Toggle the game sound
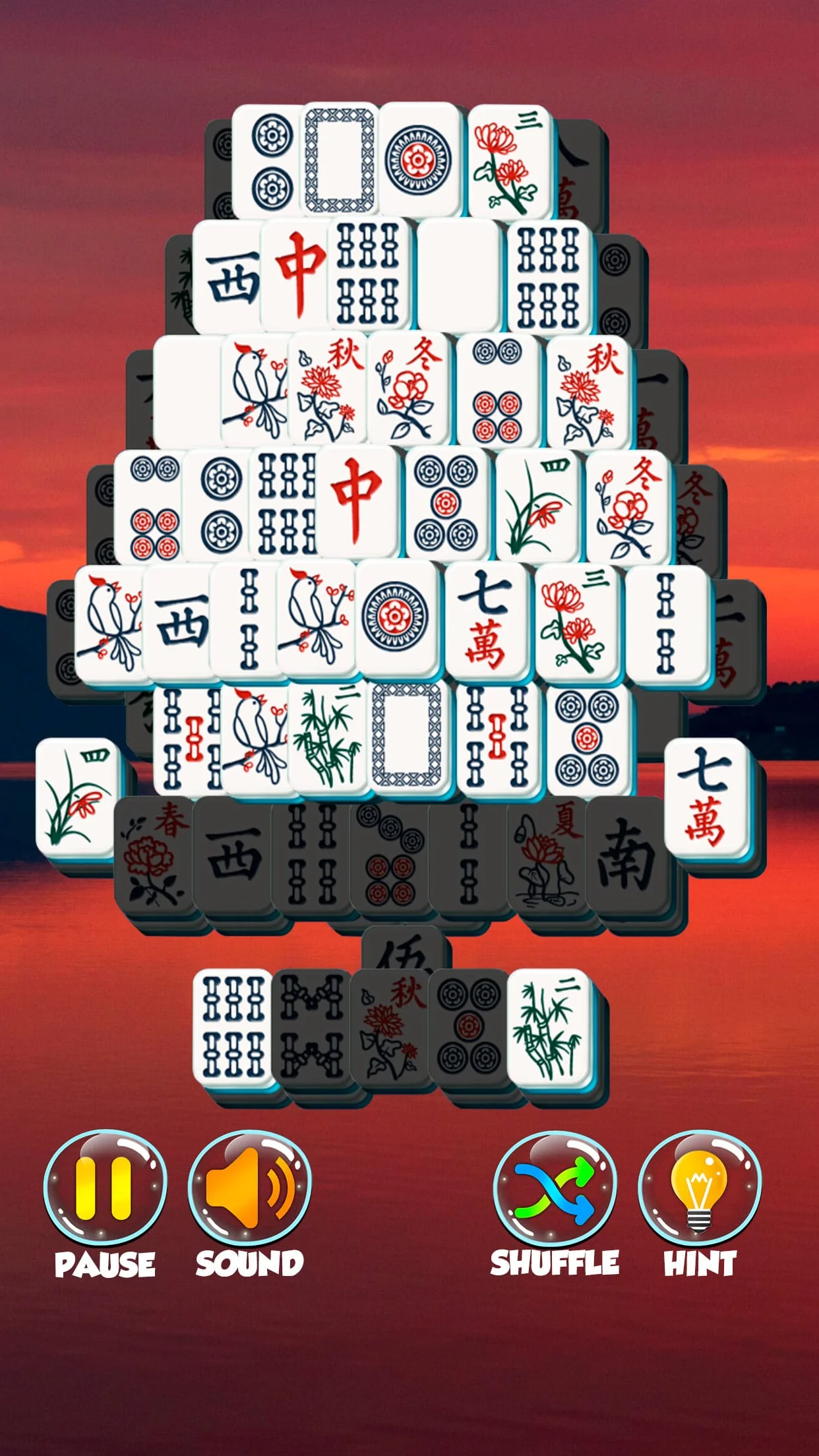The height and width of the screenshot is (1456, 819). (249, 1188)
